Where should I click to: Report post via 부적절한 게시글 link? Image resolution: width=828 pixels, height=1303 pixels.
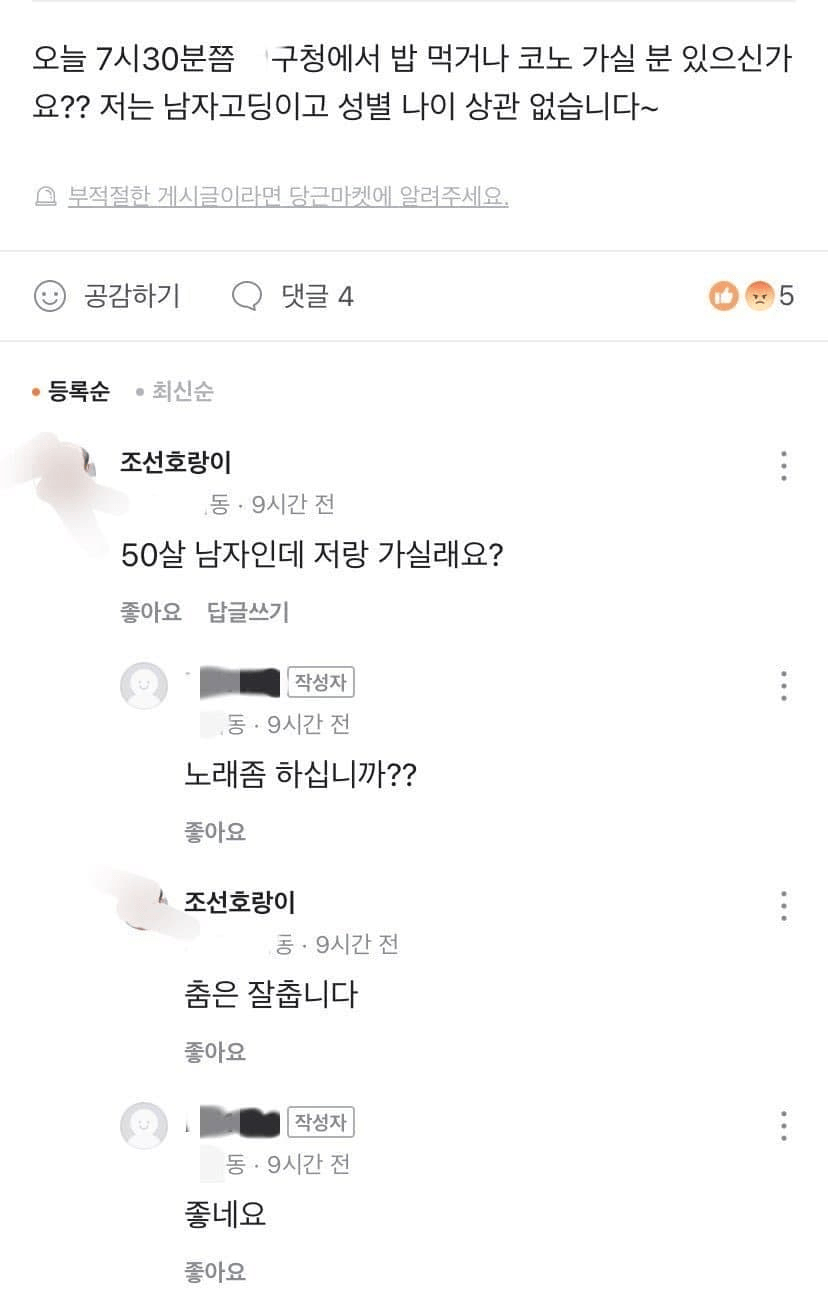click(x=288, y=196)
